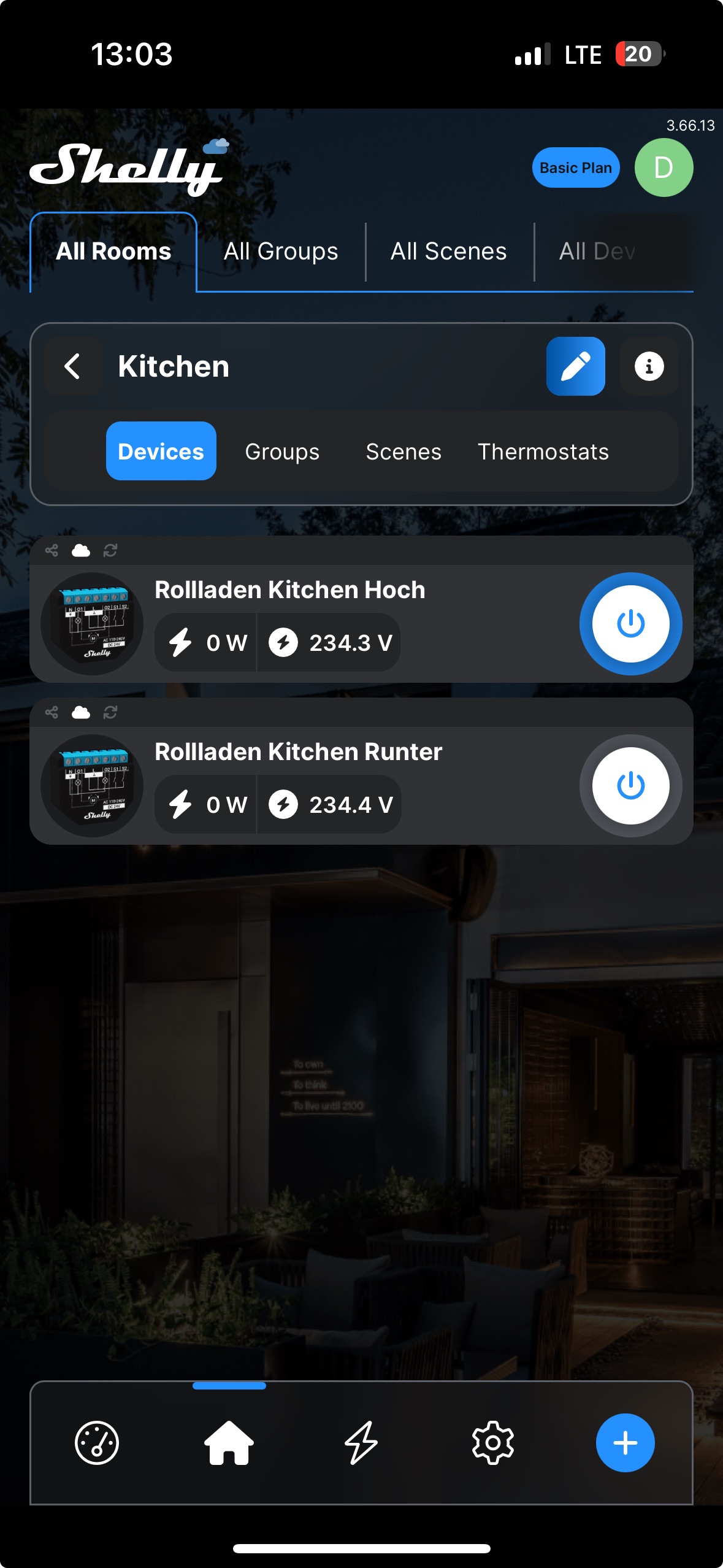
Task: Select the Devices segment in Kitchen
Action: (161, 451)
